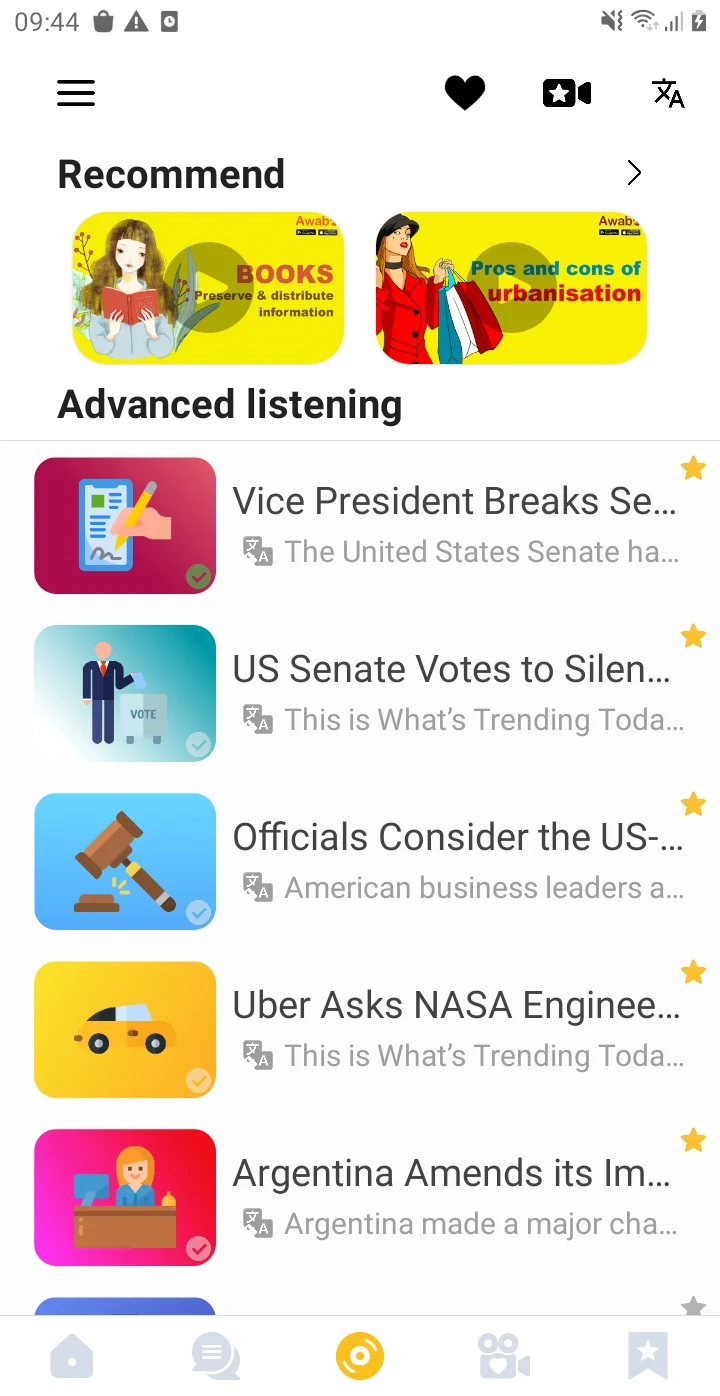Tap the orange record button in bottom navigation
This screenshot has width=720, height=1396.
(x=360, y=1355)
